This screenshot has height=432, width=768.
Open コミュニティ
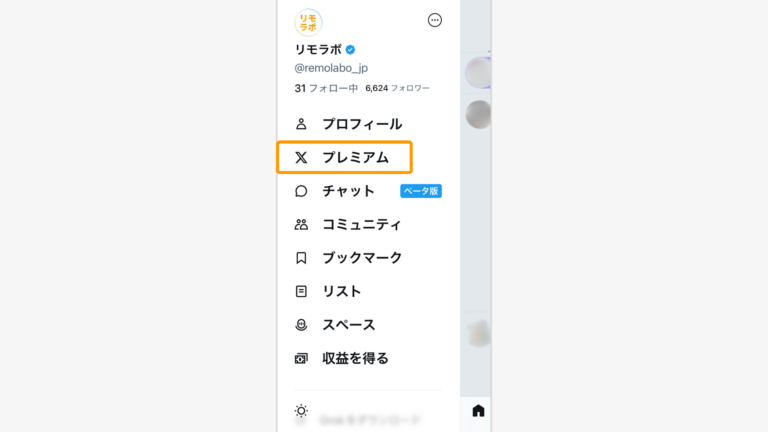361,224
